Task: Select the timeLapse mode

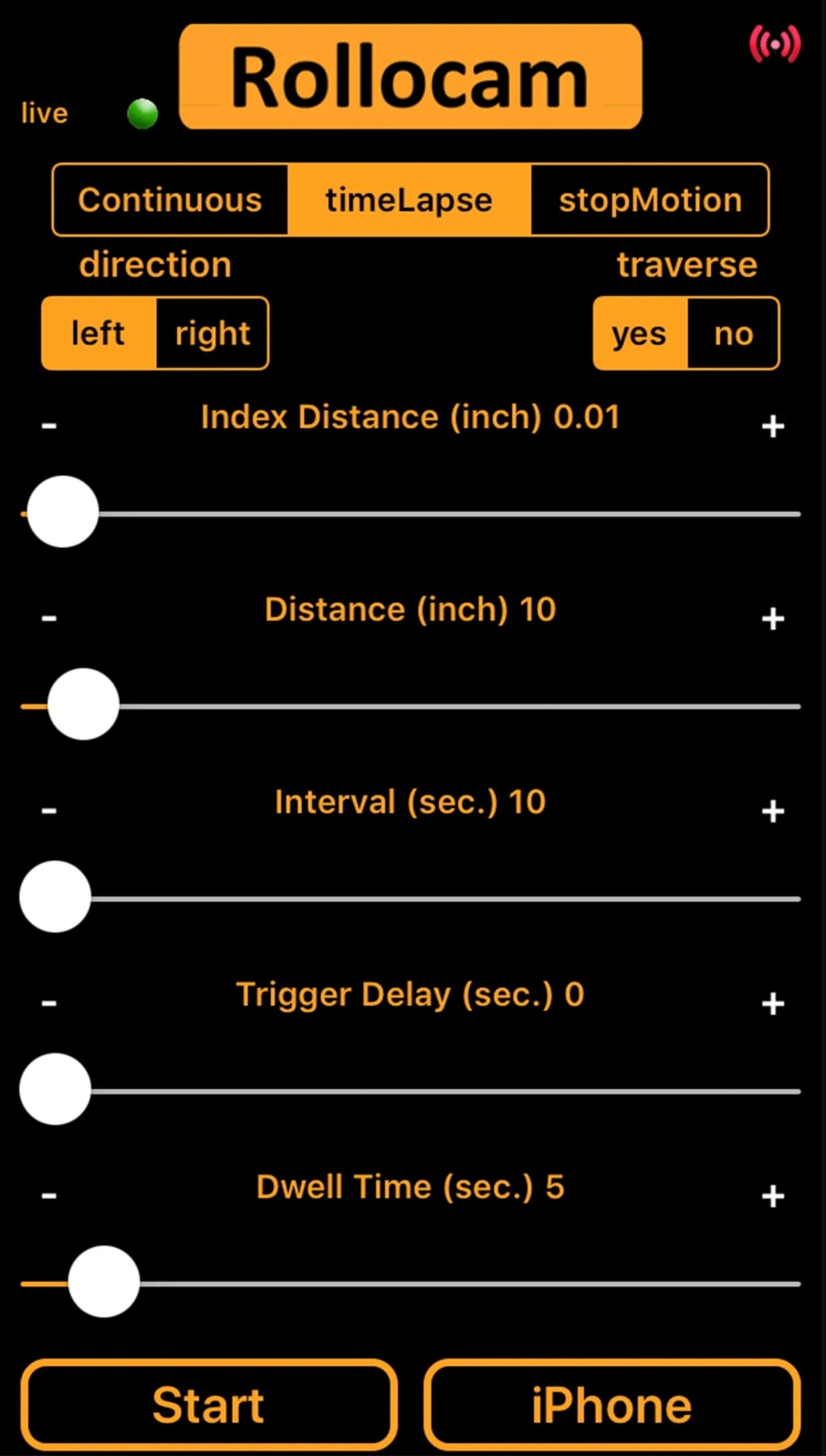Action: click(409, 200)
